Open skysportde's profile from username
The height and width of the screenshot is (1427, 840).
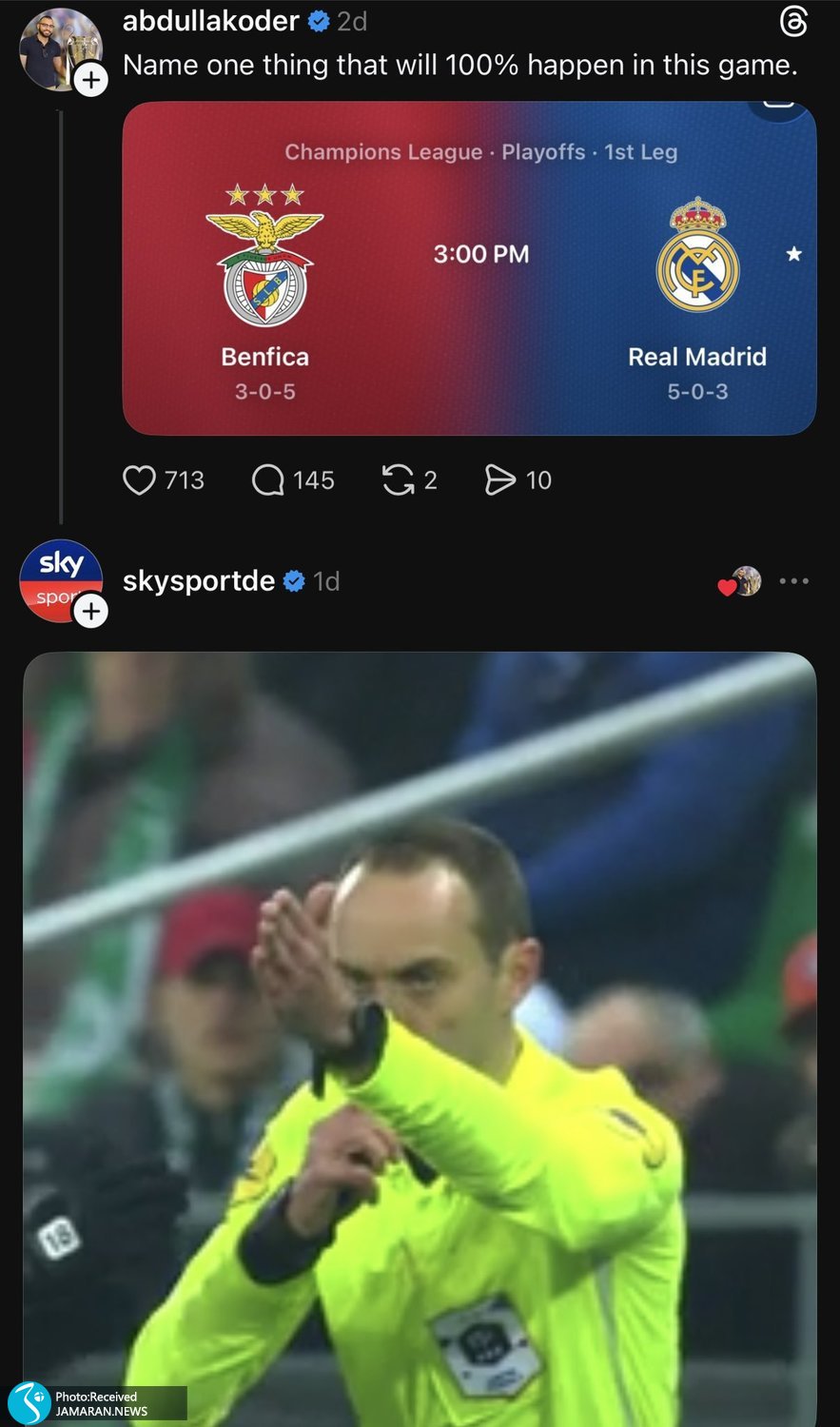(x=199, y=580)
